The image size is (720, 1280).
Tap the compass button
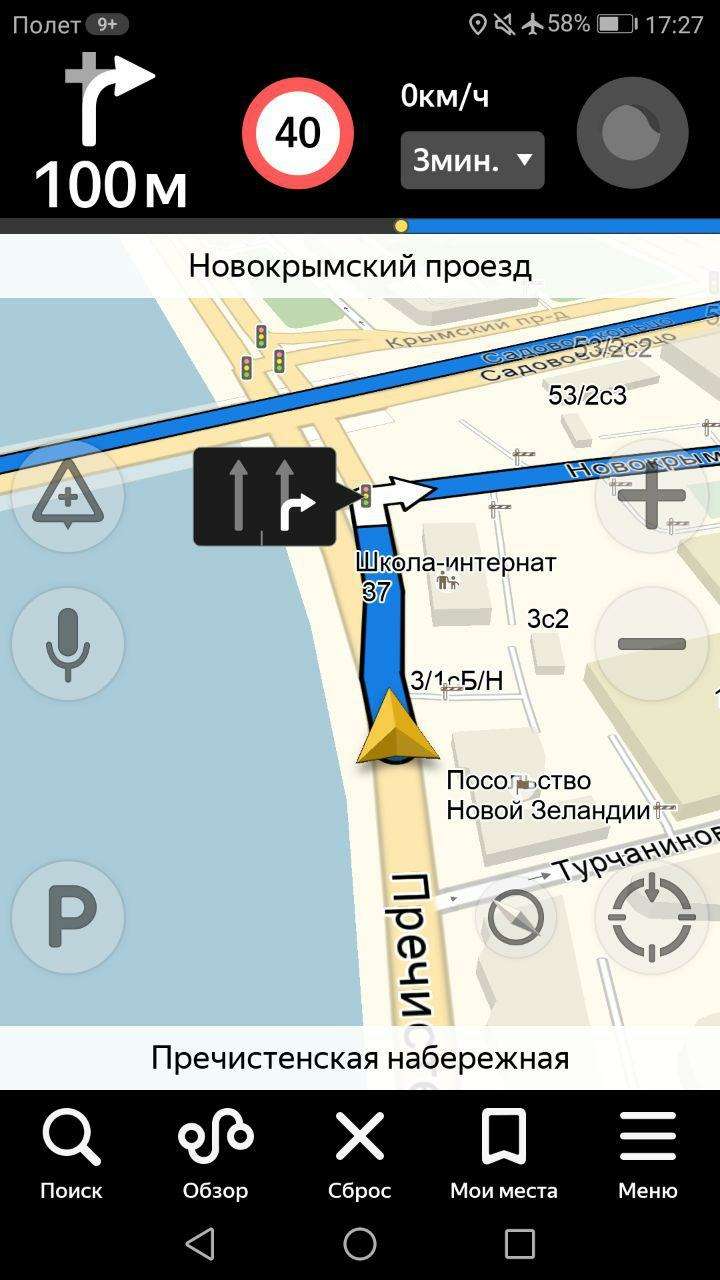tap(516, 916)
